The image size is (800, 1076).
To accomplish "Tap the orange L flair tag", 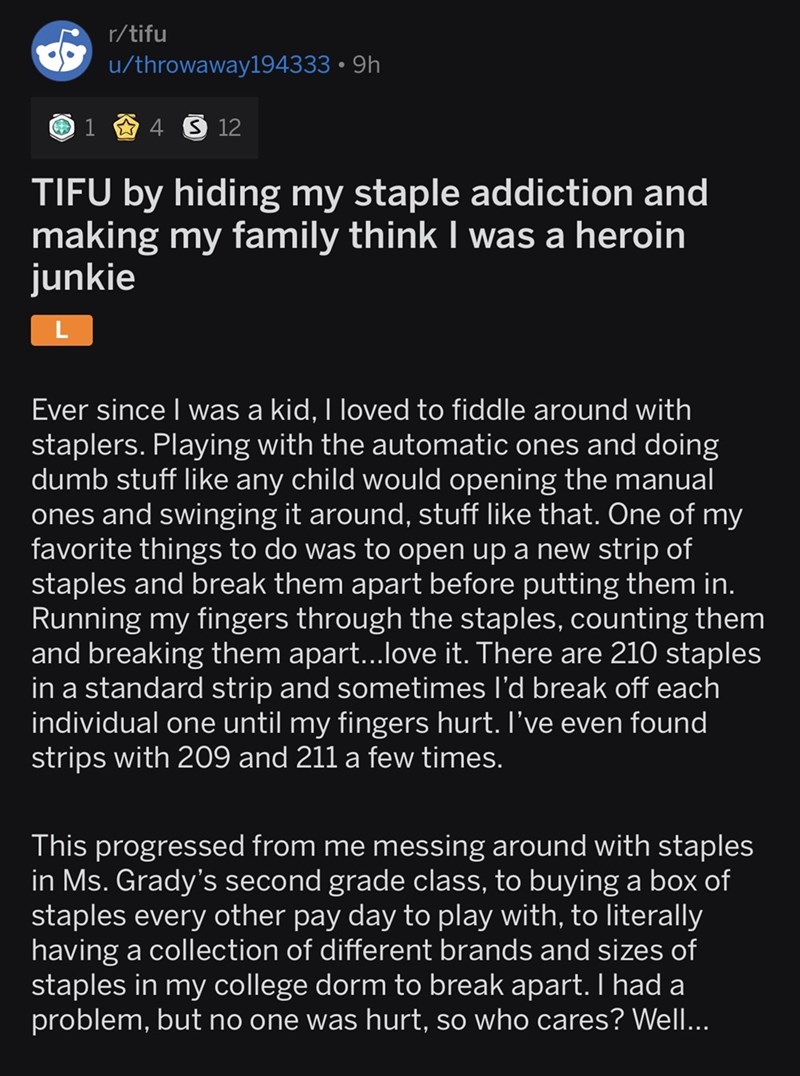I will point(62,331).
